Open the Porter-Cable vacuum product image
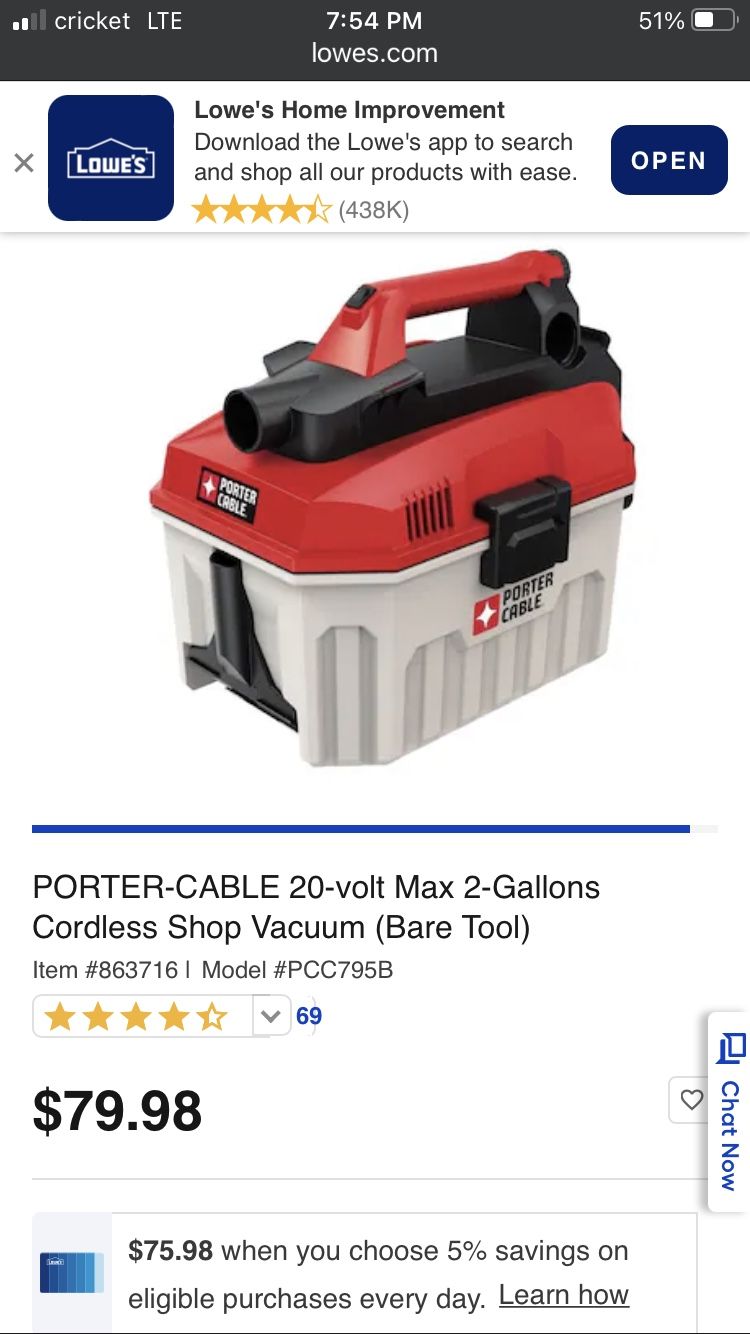The height and width of the screenshot is (1334, 750). pyautogui.click(x=392, y=508)
